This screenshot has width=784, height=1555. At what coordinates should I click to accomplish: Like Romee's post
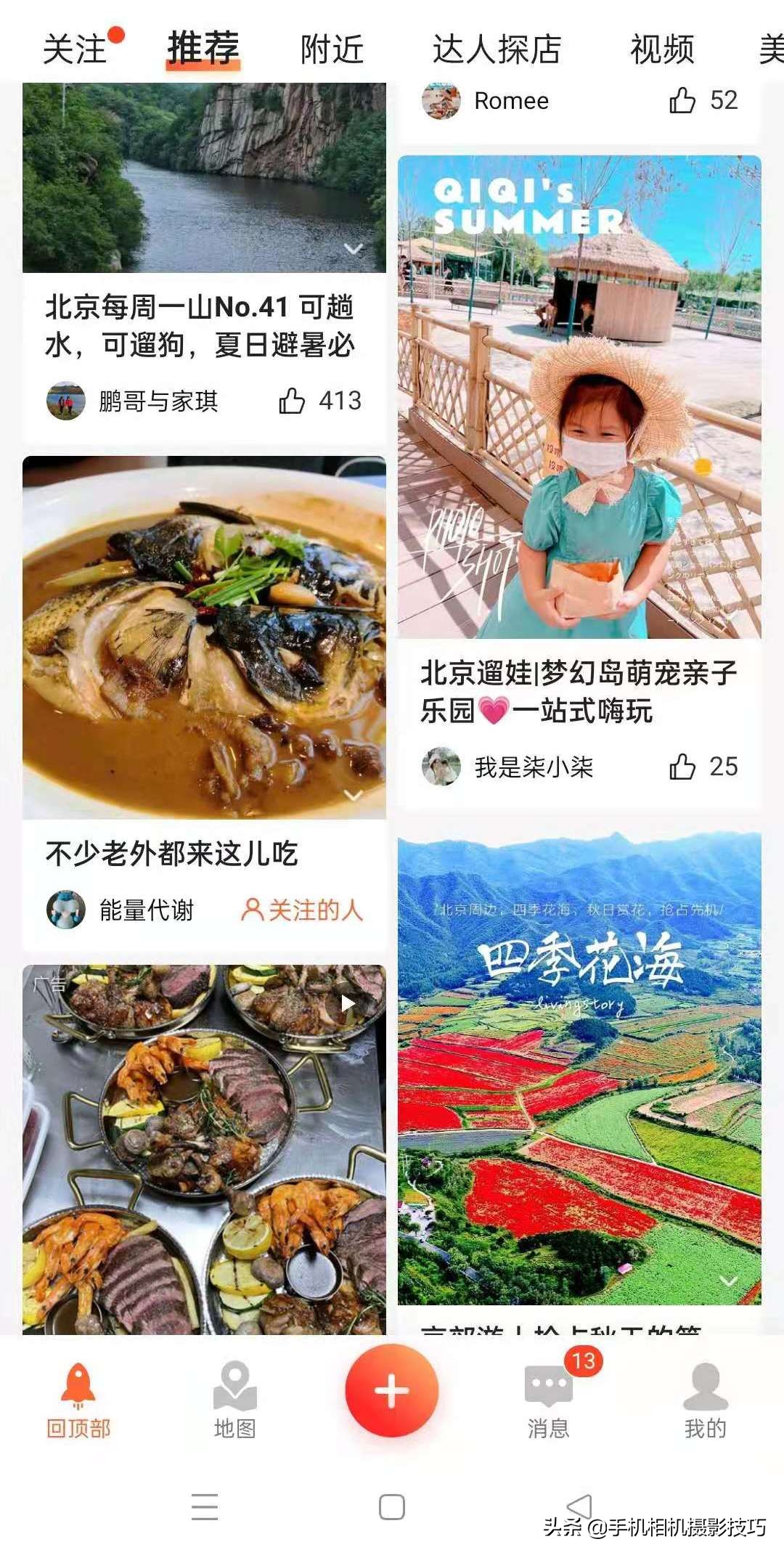click(682, 100)
